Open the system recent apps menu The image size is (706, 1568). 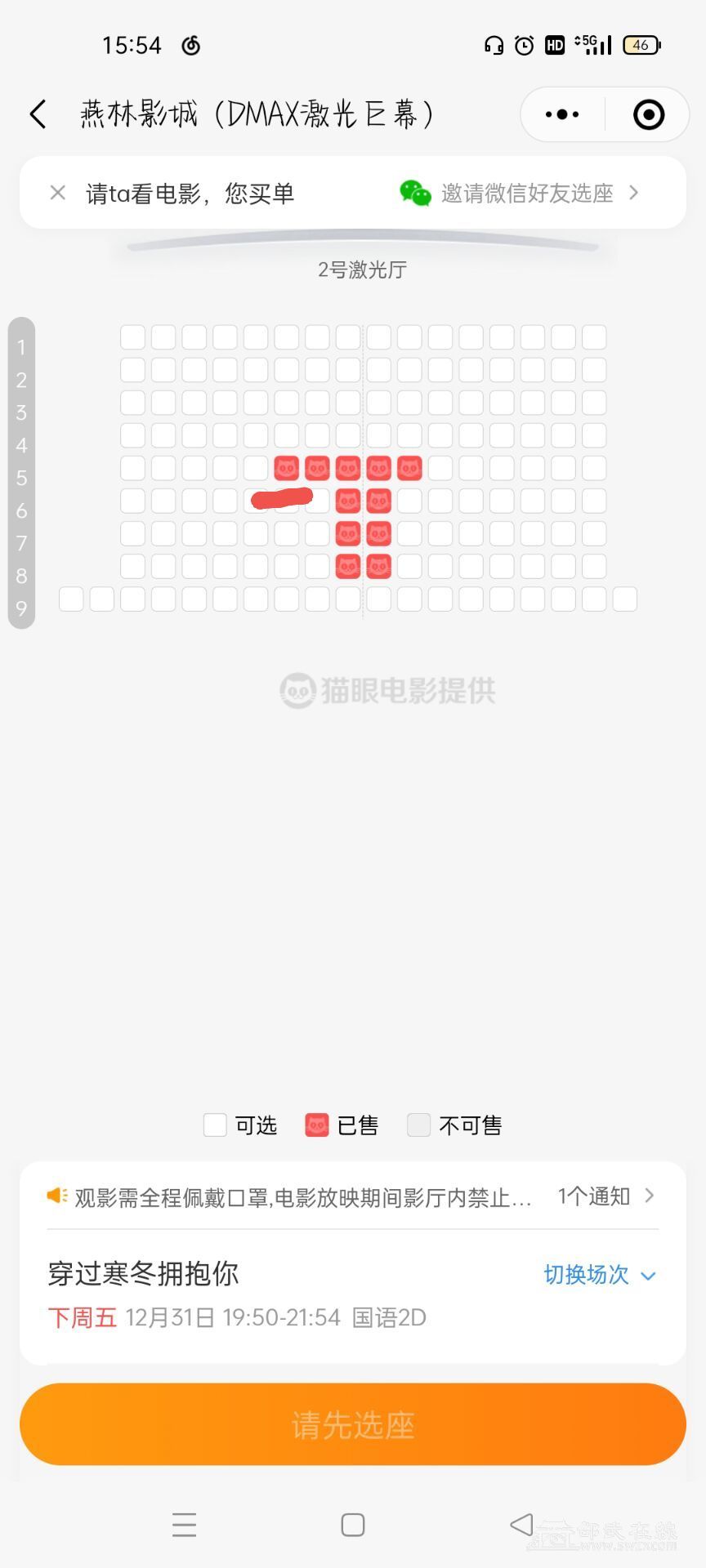tap(185, 1524)
